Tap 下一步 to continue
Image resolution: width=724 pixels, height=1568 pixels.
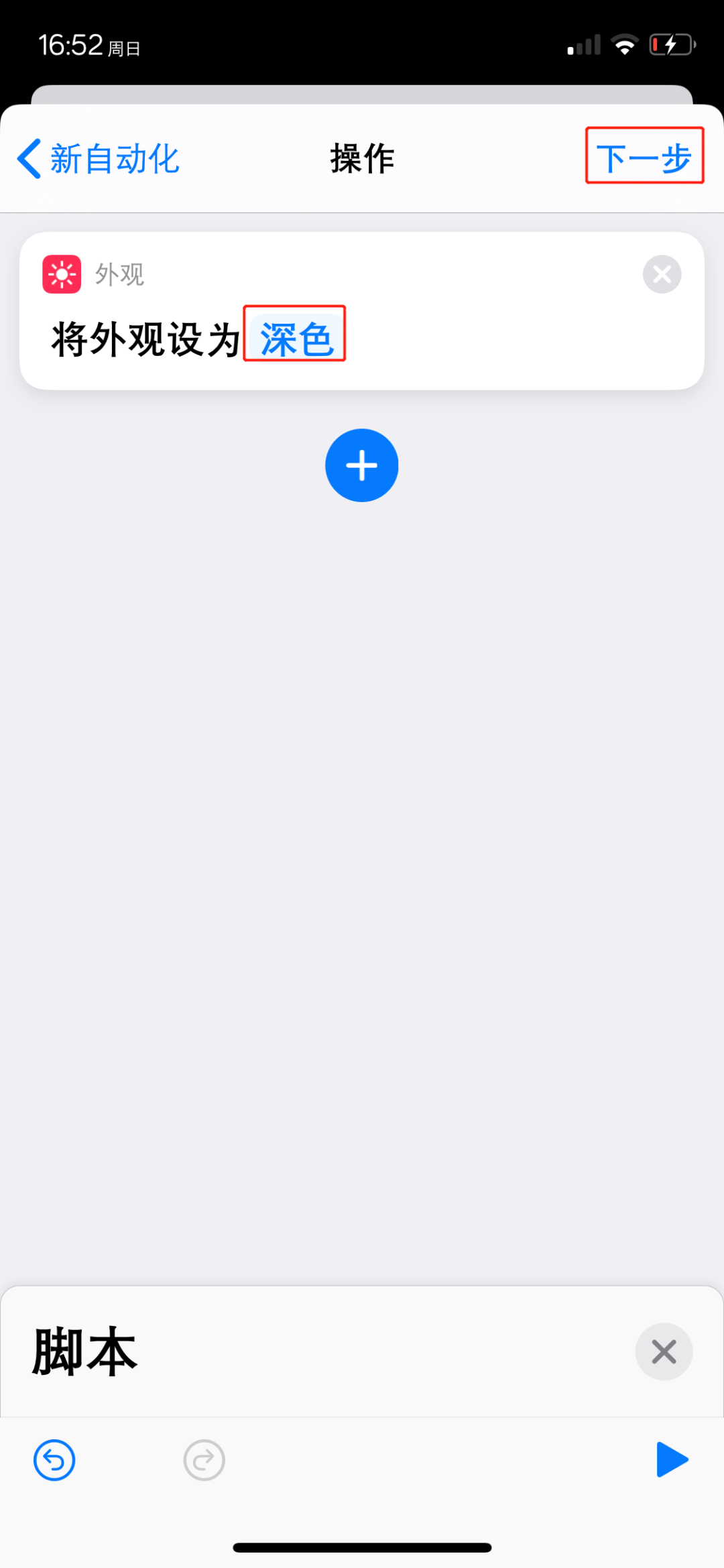[x=644, y=158]
